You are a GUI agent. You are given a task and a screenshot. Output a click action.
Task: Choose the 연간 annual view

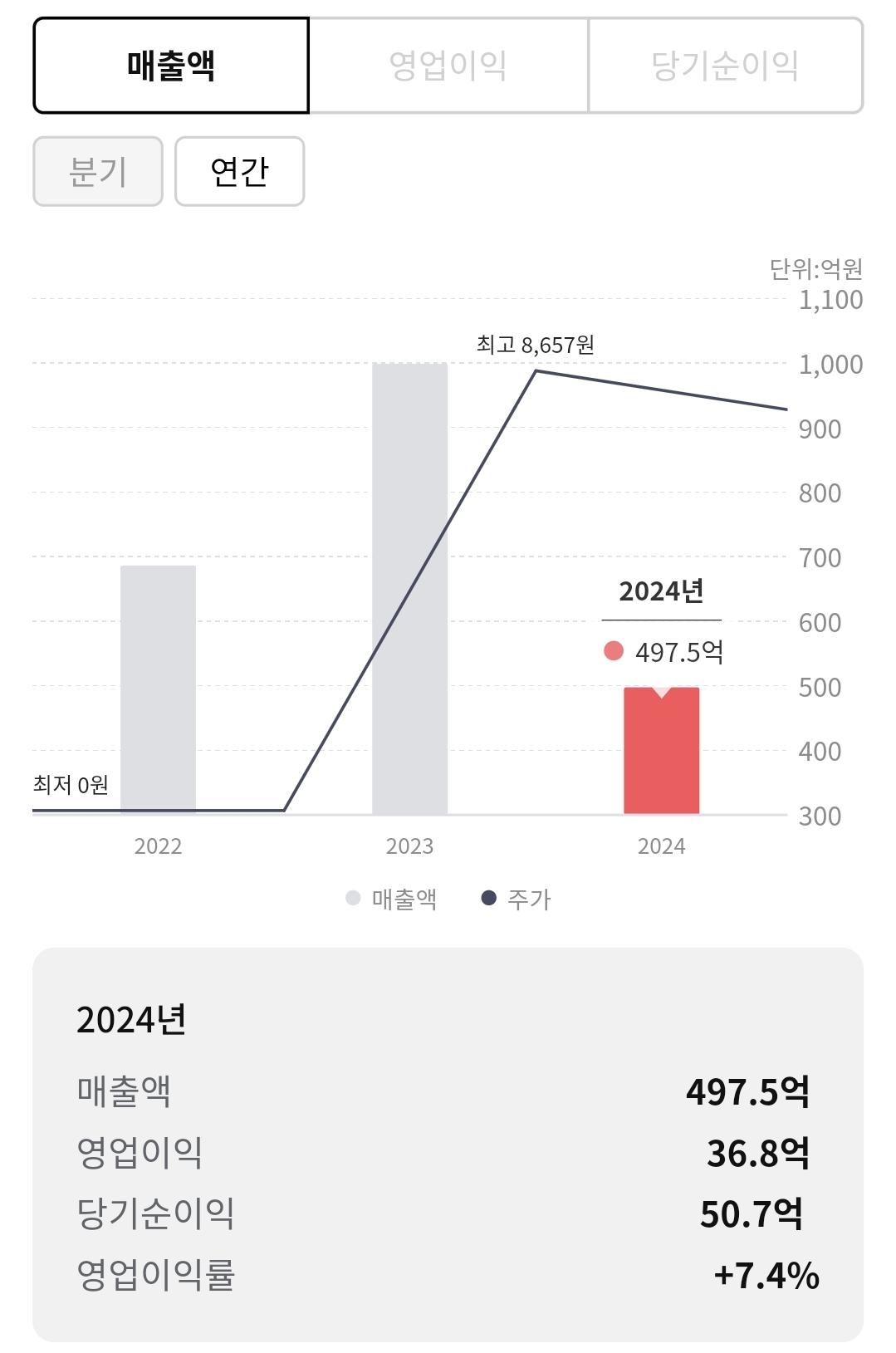tap(240, 171)
